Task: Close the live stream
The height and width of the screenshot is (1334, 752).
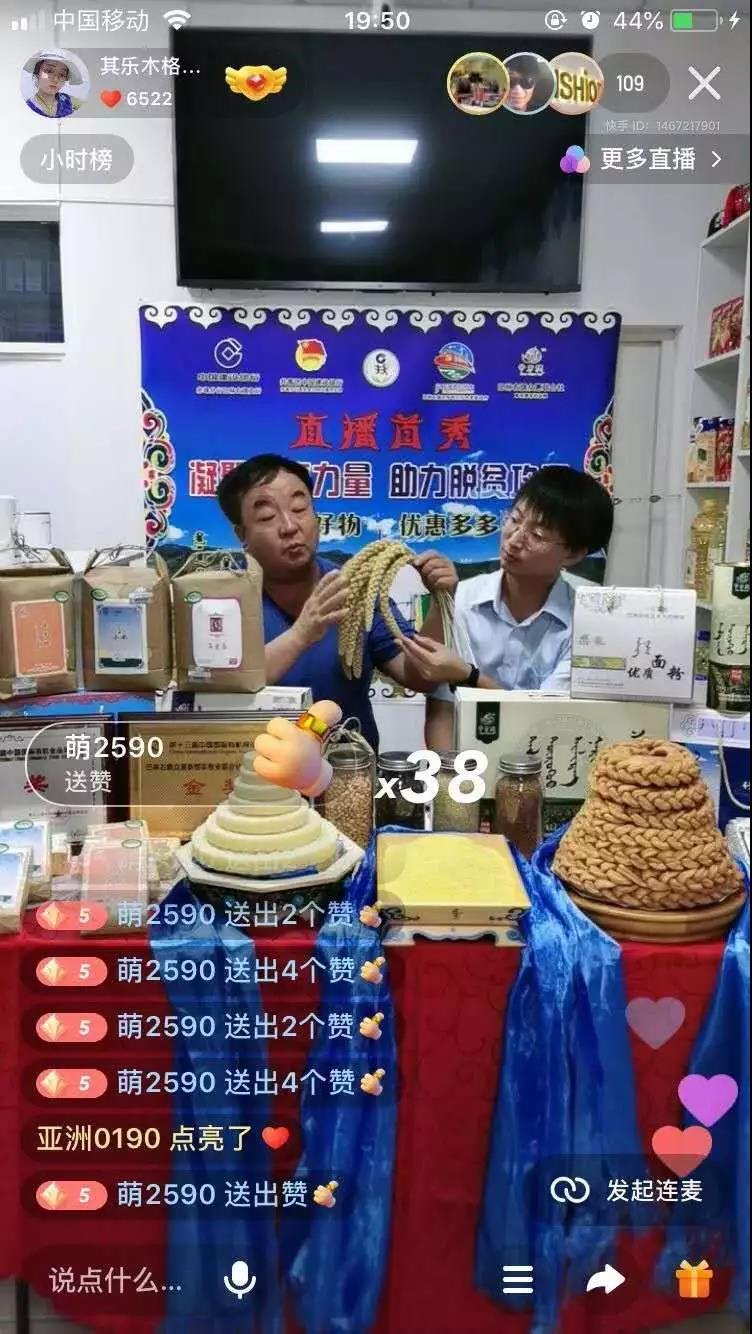Action: click(x=704, y=83)
